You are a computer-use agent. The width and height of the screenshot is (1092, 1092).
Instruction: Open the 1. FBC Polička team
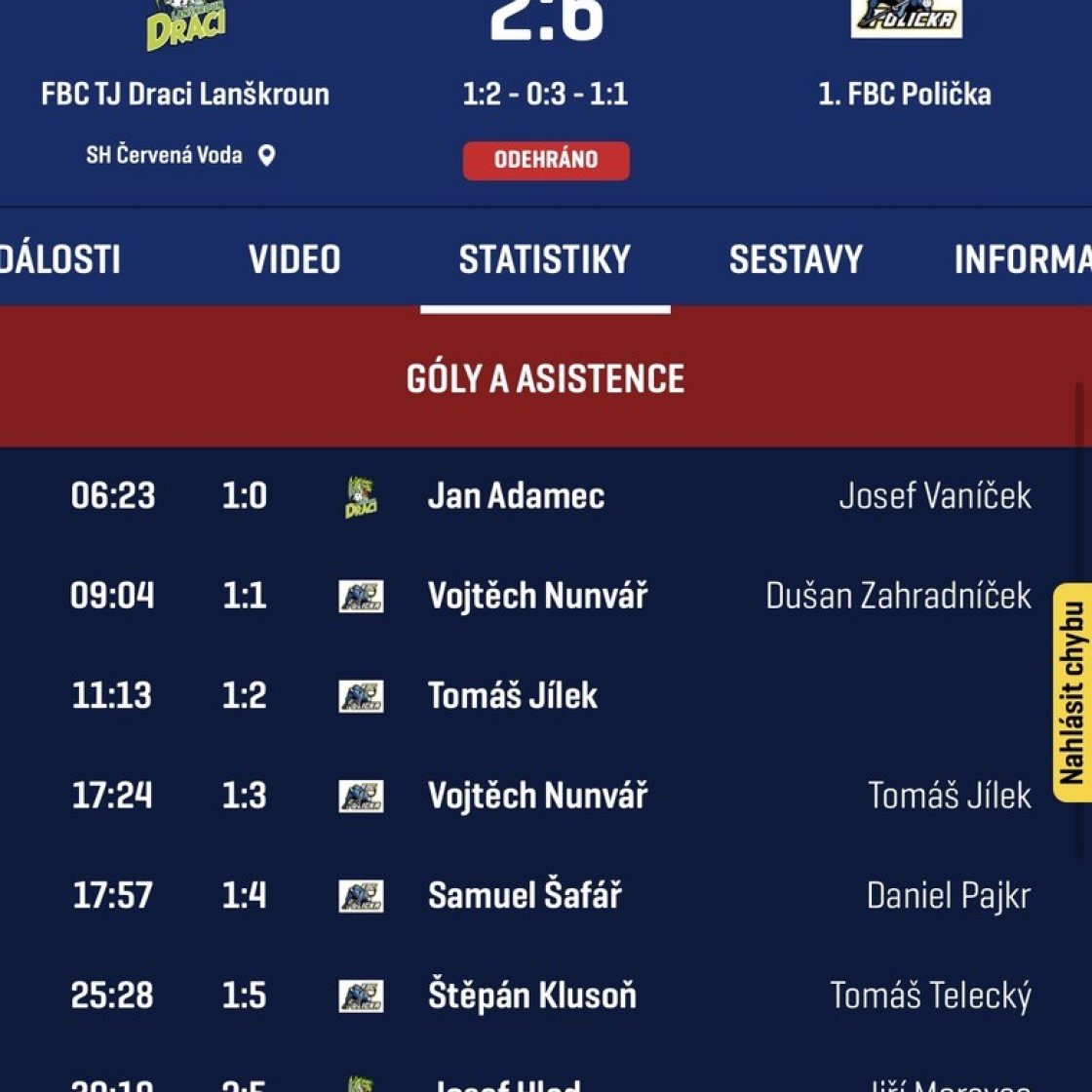905,94
